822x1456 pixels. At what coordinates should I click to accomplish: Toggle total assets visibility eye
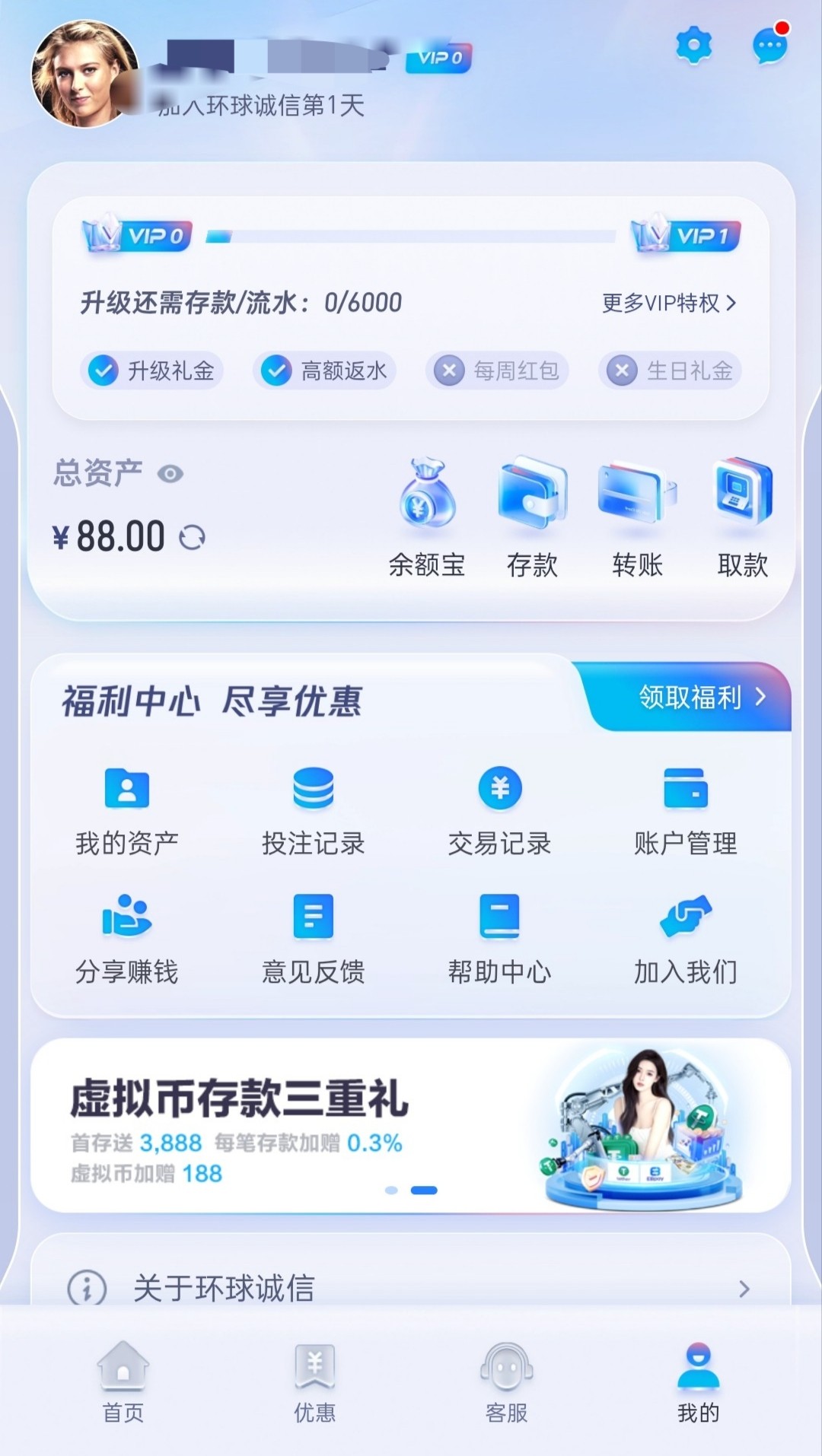click(170, 474)
